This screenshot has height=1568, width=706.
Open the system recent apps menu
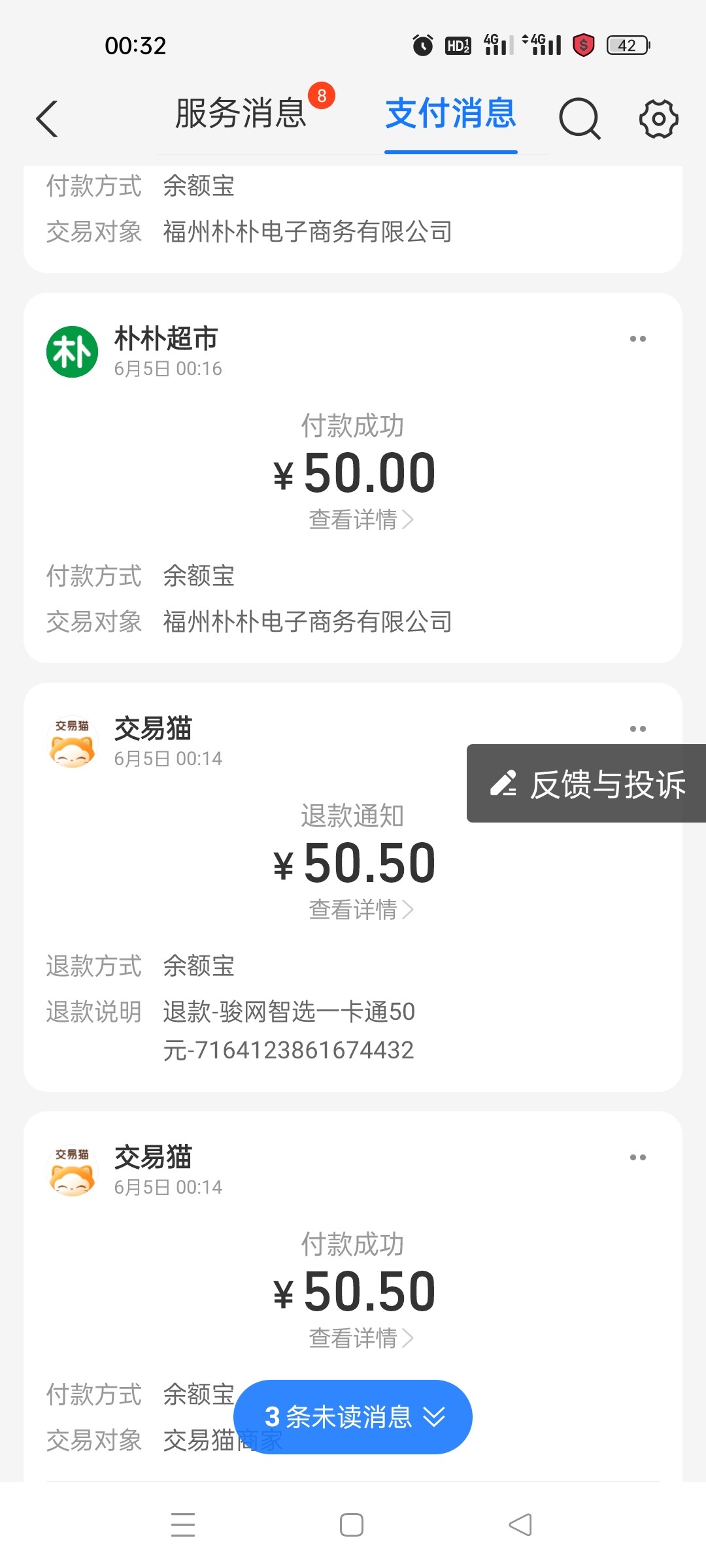pyautogui.click(x=183, y=1525)
